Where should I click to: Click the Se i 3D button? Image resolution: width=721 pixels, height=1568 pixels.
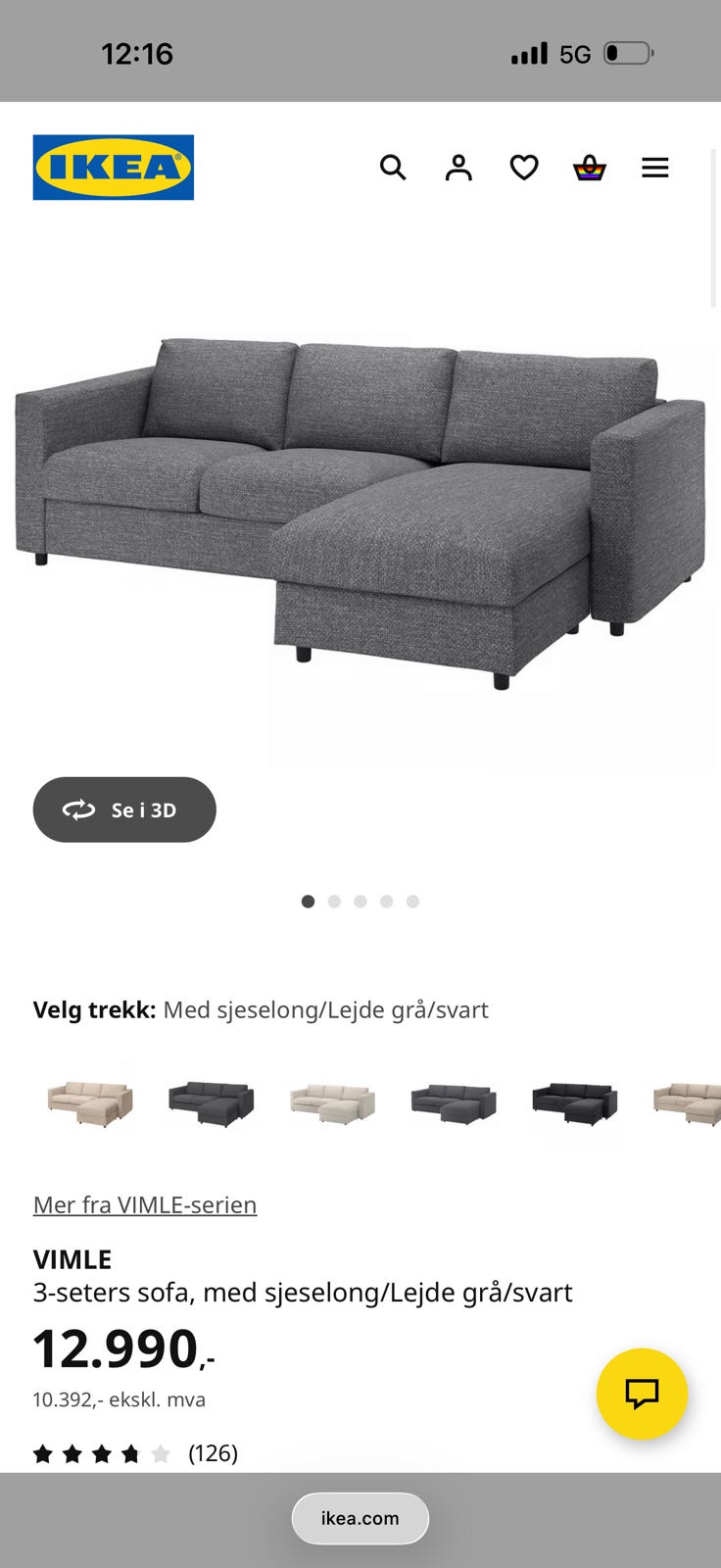pyautogui.click(x=124, y=809)
